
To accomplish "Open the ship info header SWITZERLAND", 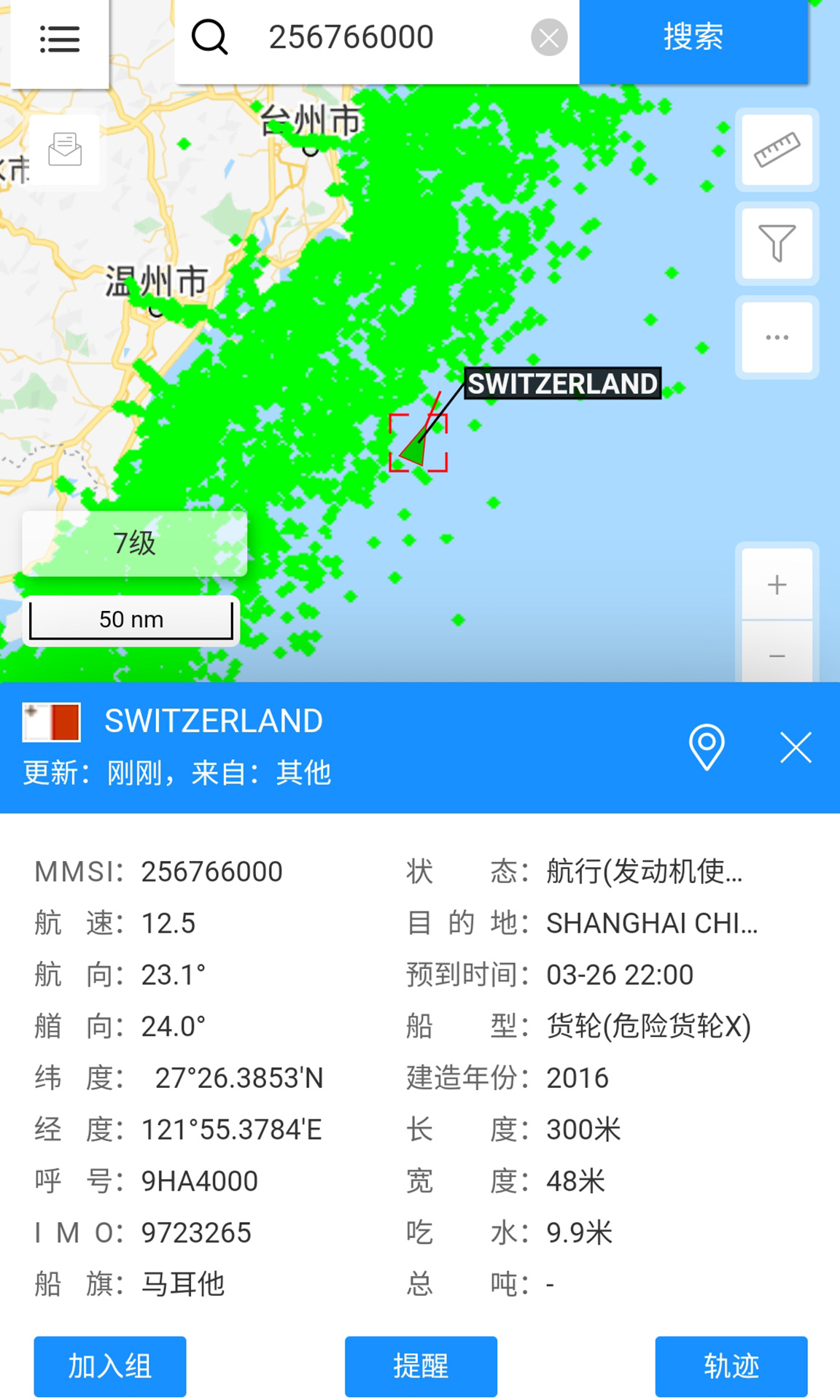I will tap(213, 720).
